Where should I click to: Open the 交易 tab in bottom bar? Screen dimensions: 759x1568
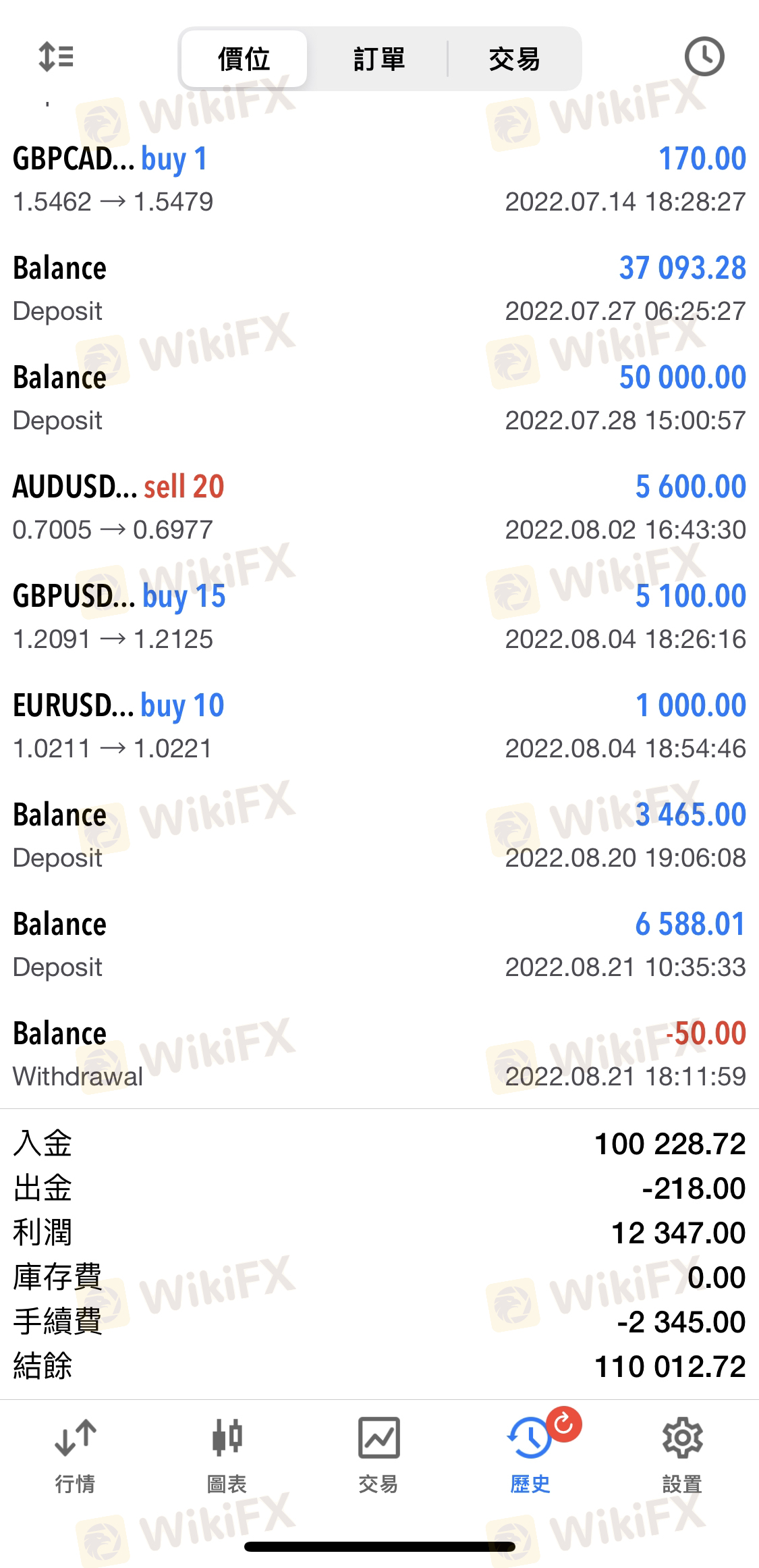pos(378,1455)
